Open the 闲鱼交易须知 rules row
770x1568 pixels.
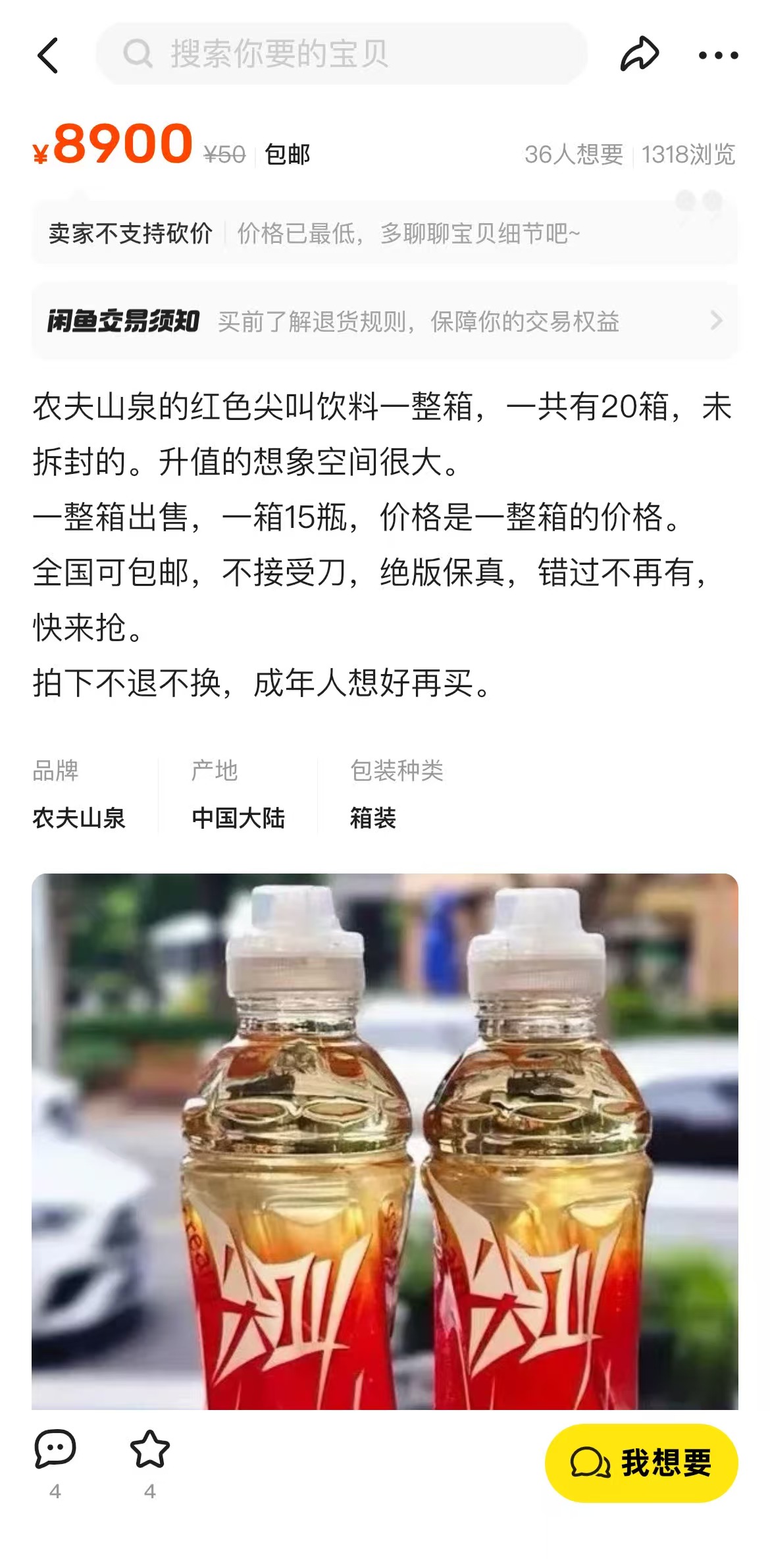click(384, 321)
